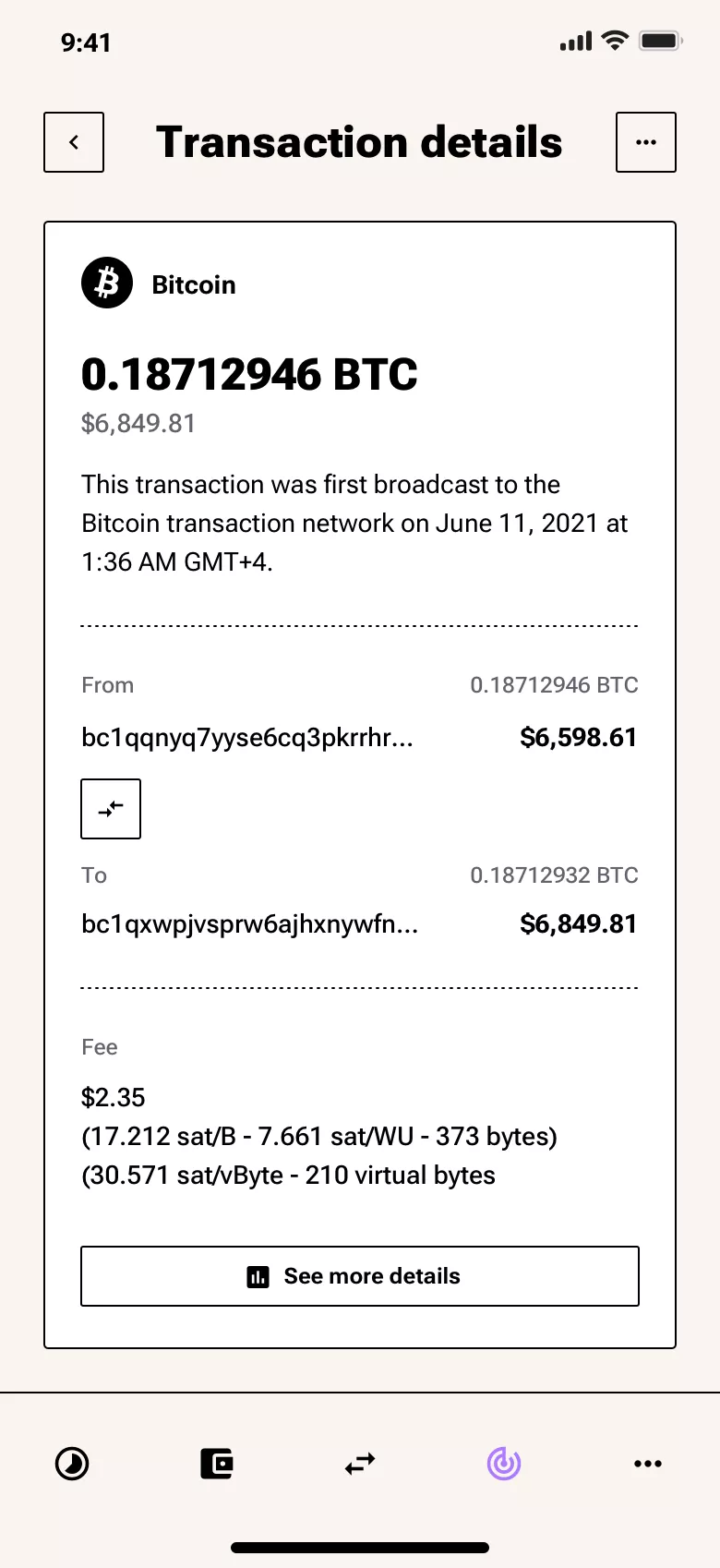Tap the back chevron button

click(74, 141)
